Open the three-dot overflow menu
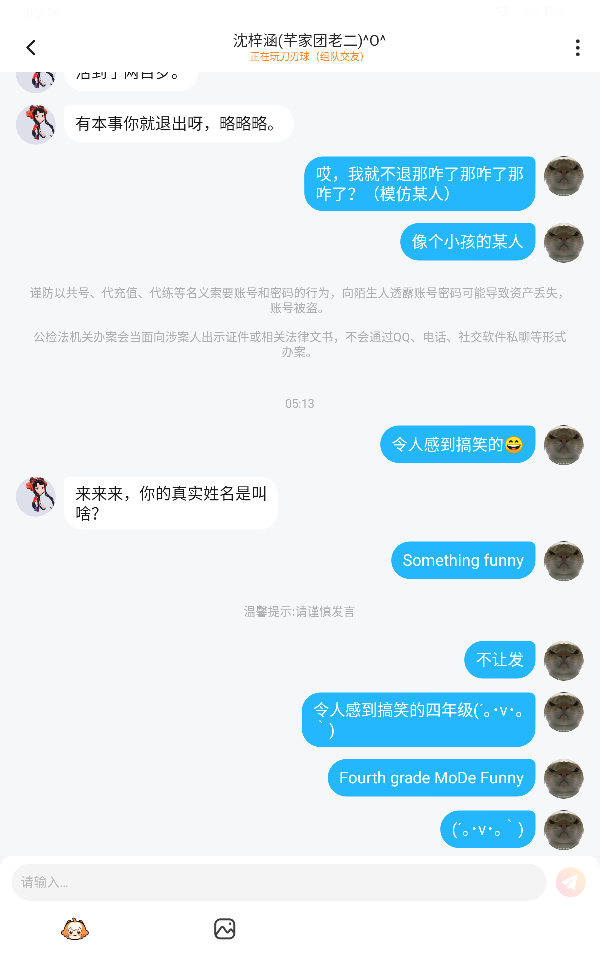The height and width of the screenshot is (960, 600). click(577, 48)
